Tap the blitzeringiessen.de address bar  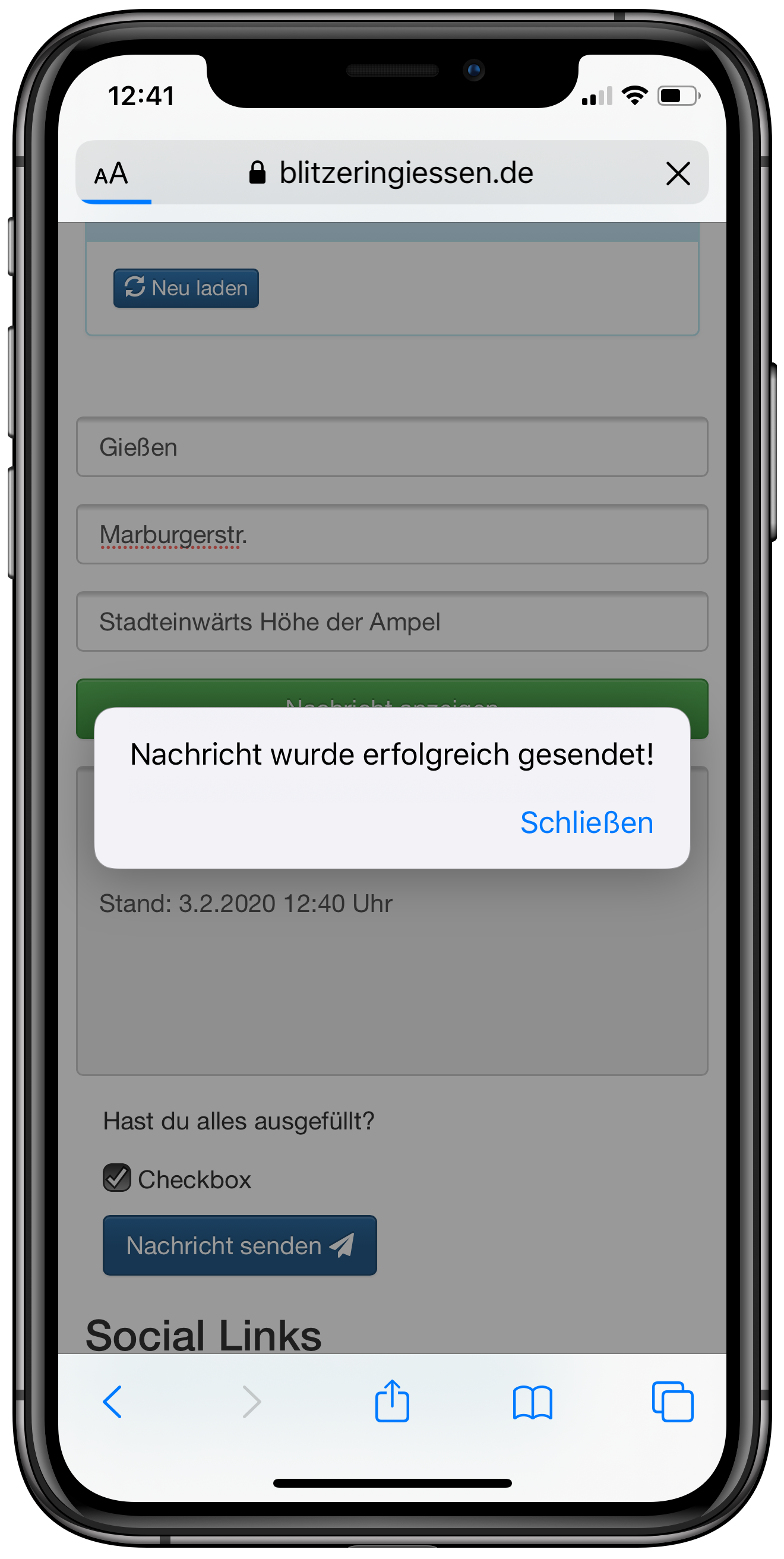point(392,173)
